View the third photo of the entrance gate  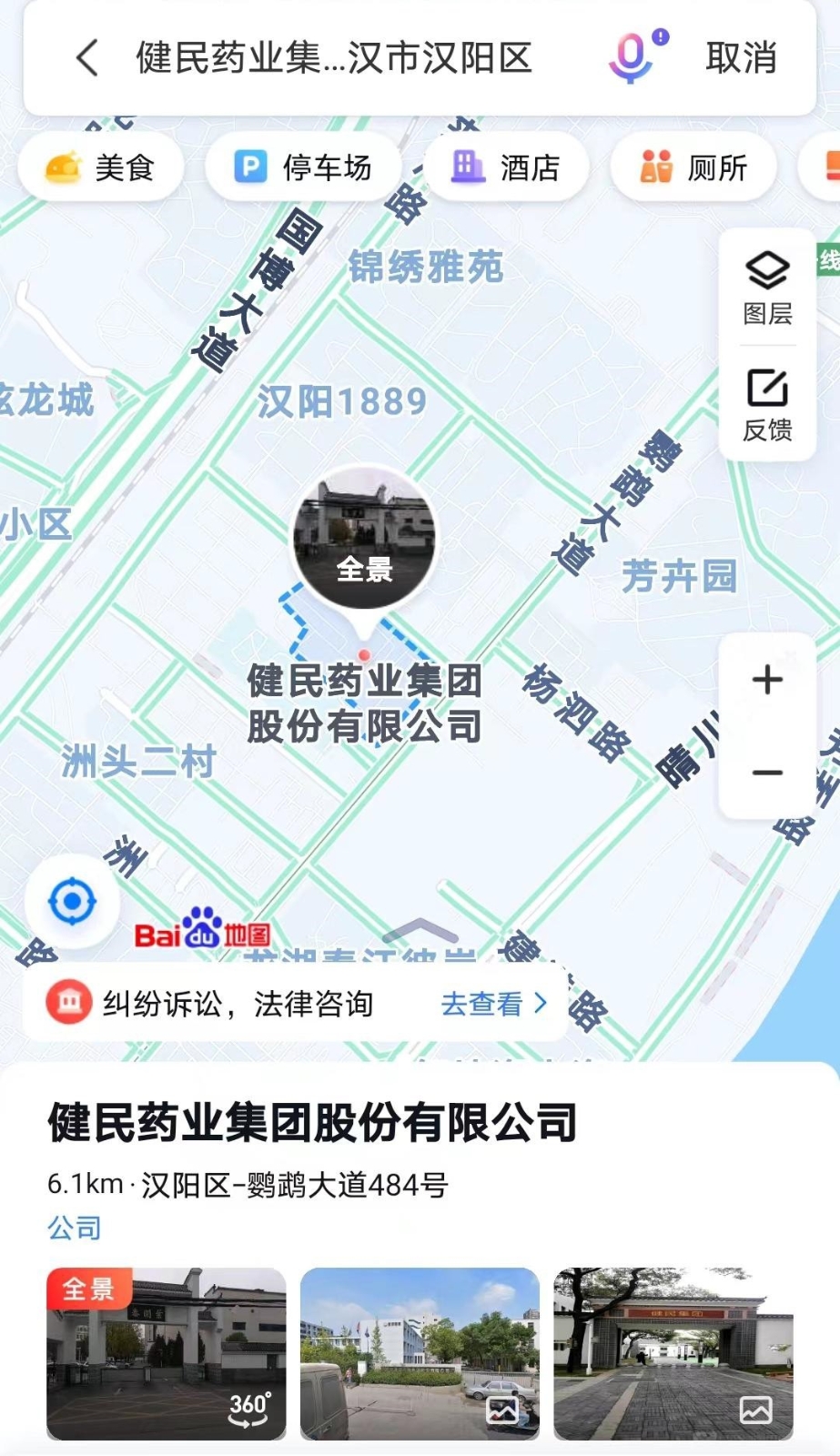coord(673,1353)
